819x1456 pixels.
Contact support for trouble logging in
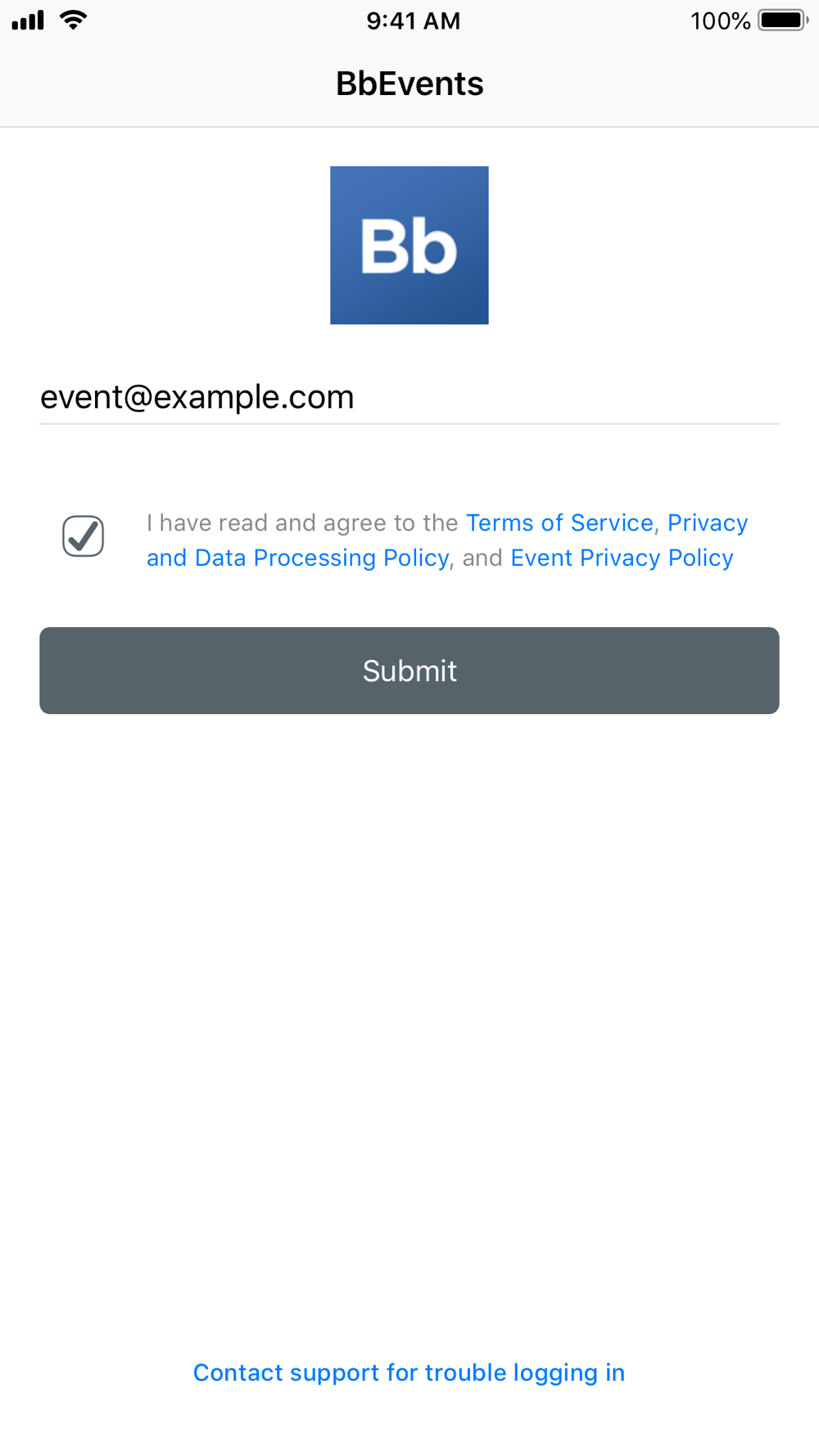pos(409,1372)
